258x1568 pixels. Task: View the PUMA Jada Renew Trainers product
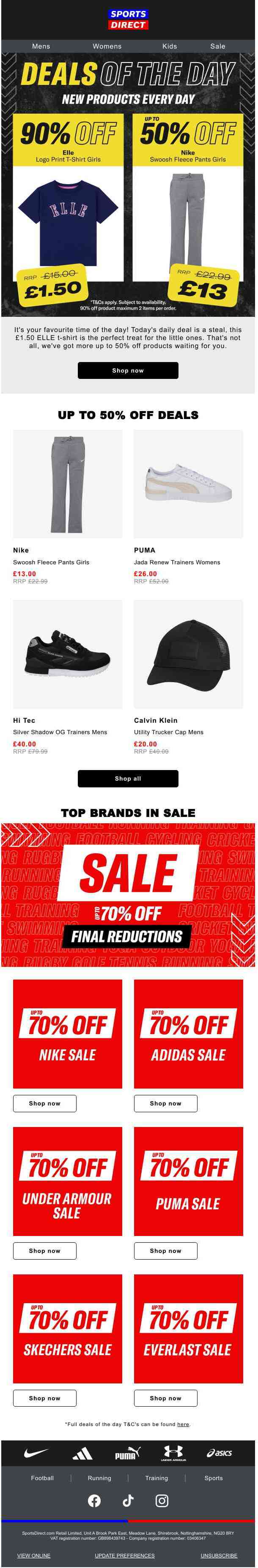(189, 484)
